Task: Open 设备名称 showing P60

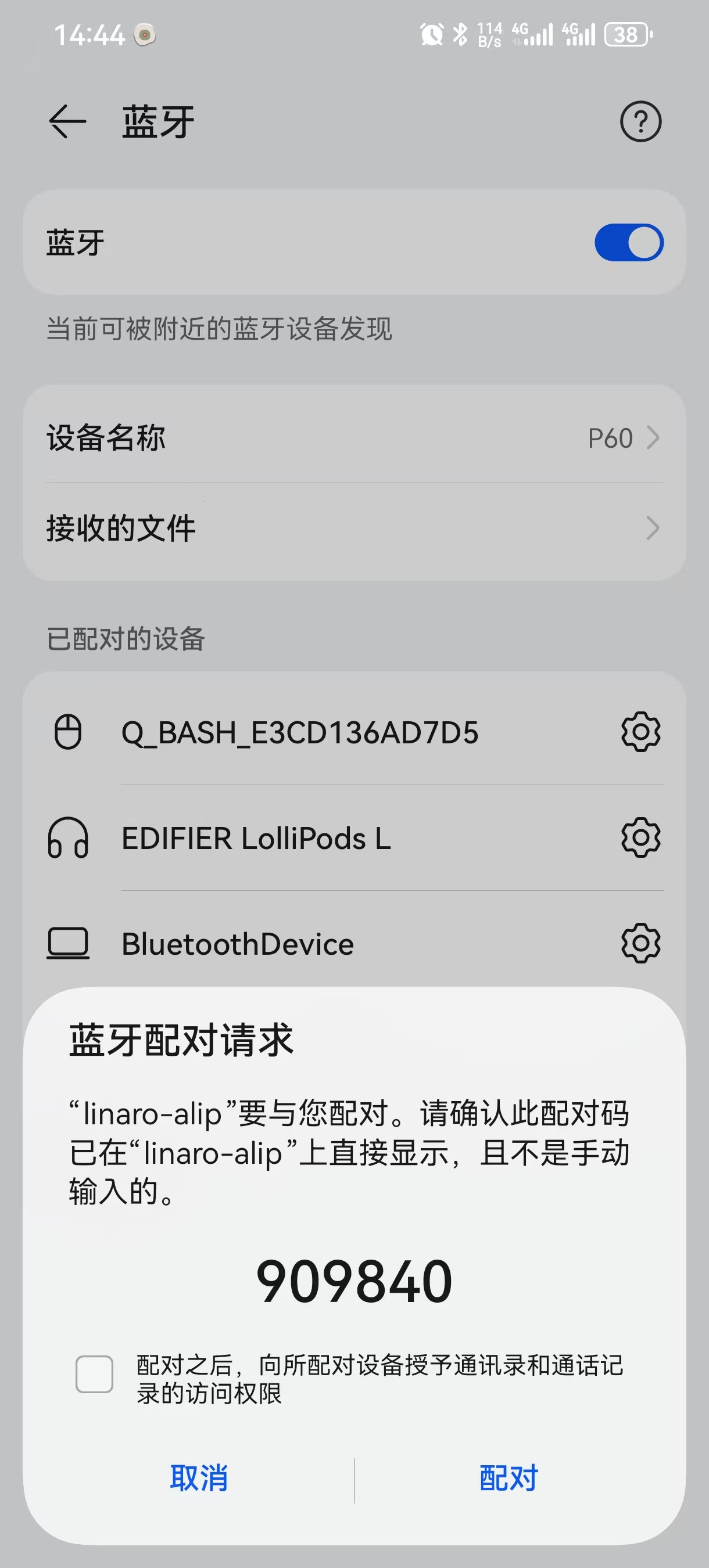Action: pyautogui.click(x=354, y=438)
